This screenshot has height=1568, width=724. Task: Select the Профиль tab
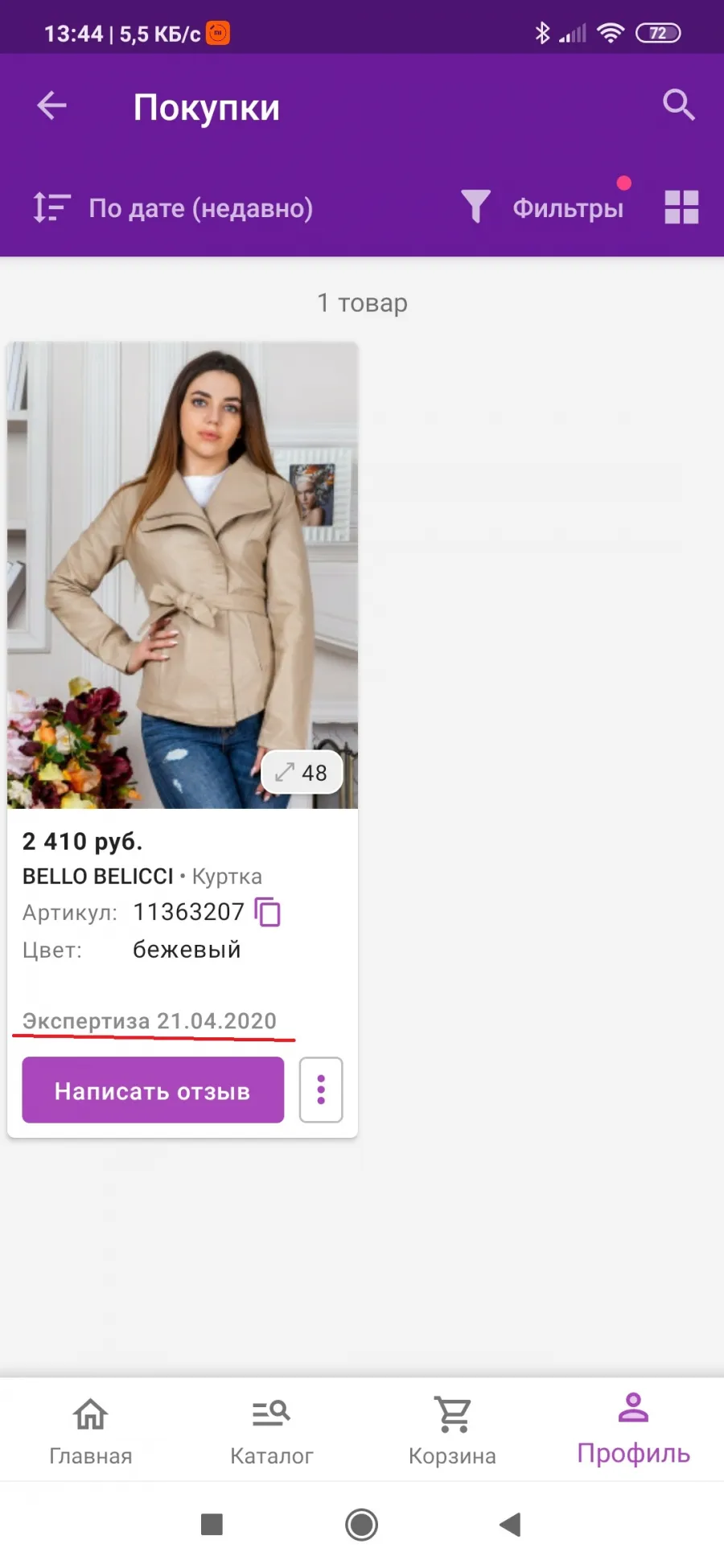[x=633, y=1430]
